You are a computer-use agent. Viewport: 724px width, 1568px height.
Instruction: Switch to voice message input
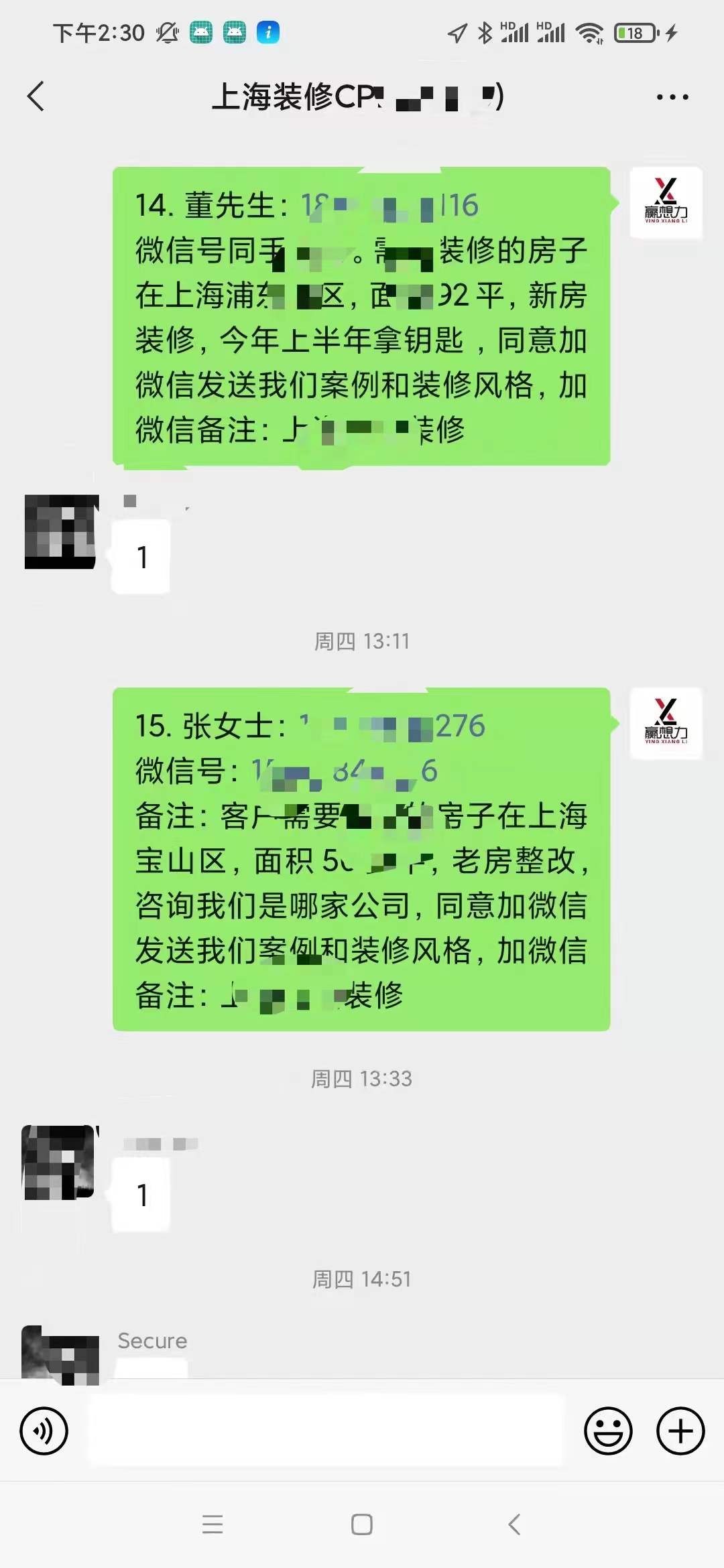coord(44,1431)
